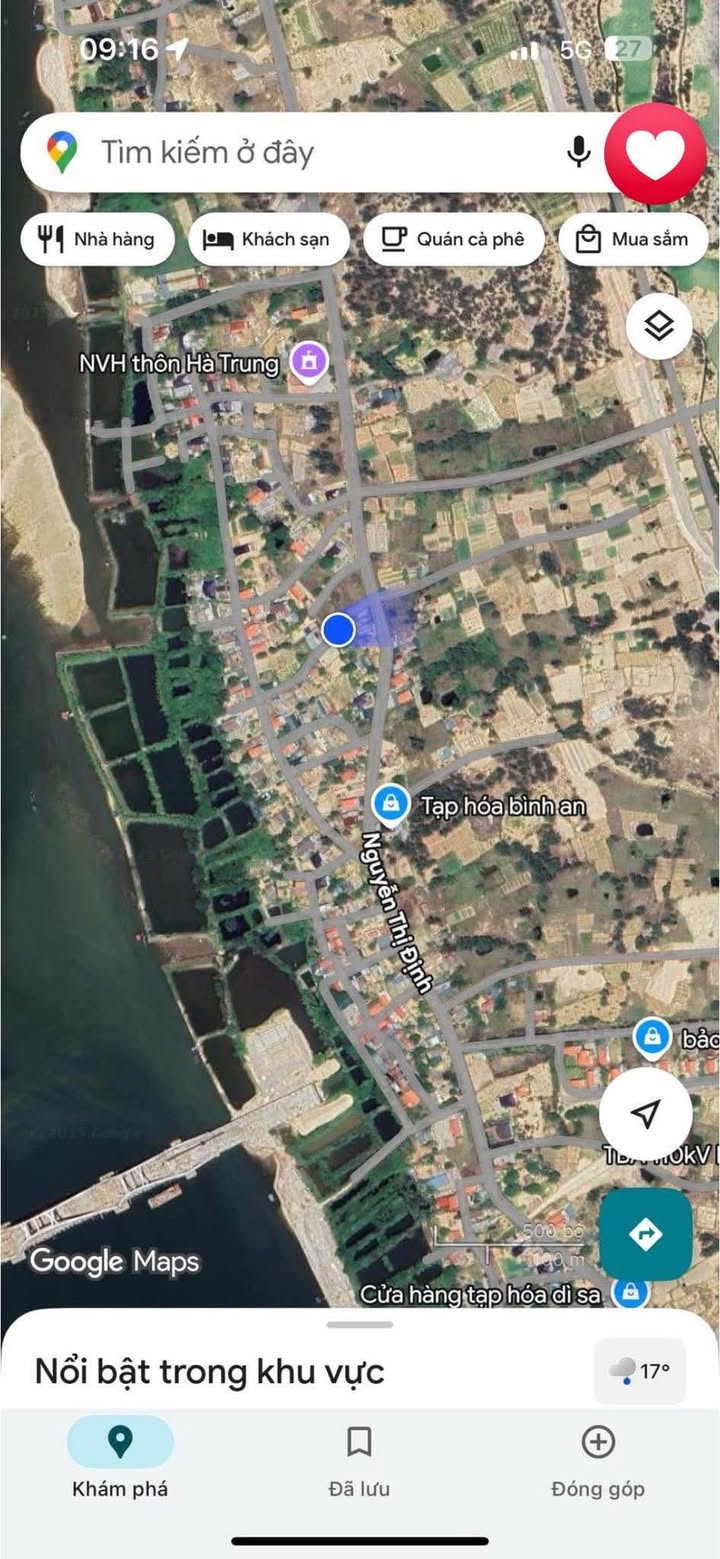Choose the Mua sắm chip
This screenshot has width=720, height=1559.
[632, 240]
